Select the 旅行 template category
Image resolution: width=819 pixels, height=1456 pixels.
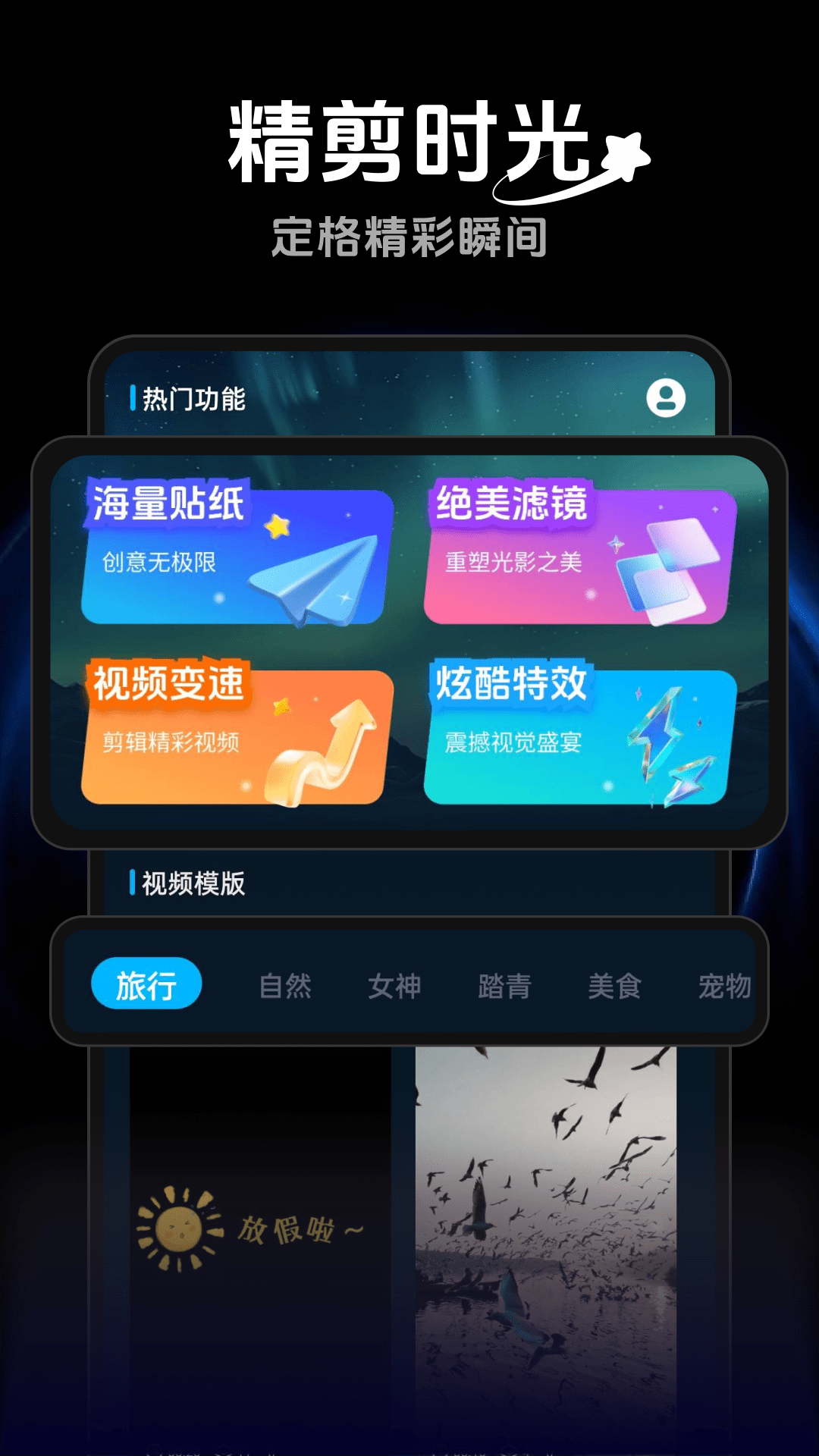pyautogui.click(x=146, y=984)
